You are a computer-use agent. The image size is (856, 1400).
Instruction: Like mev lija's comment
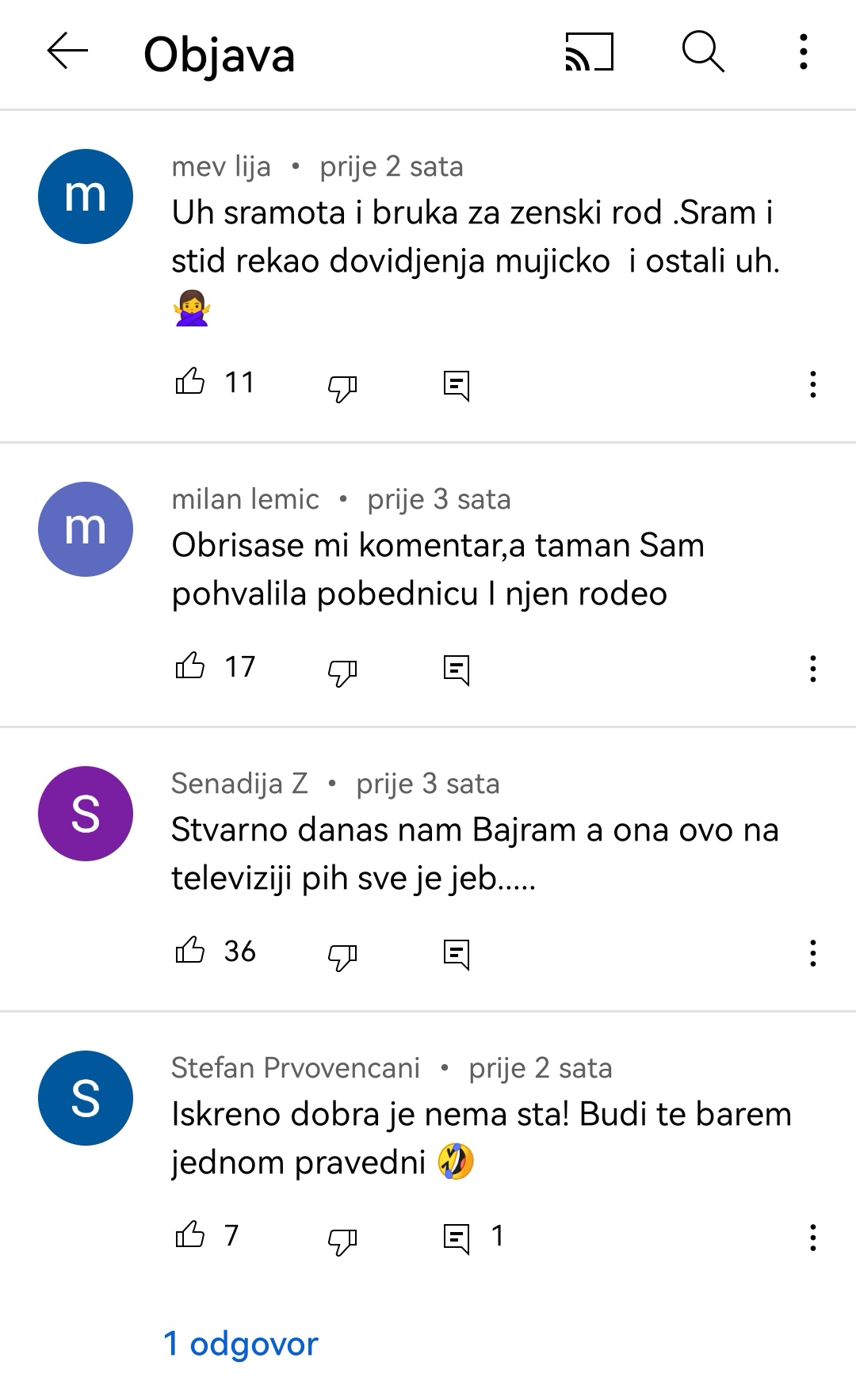(x=190, y=383)
